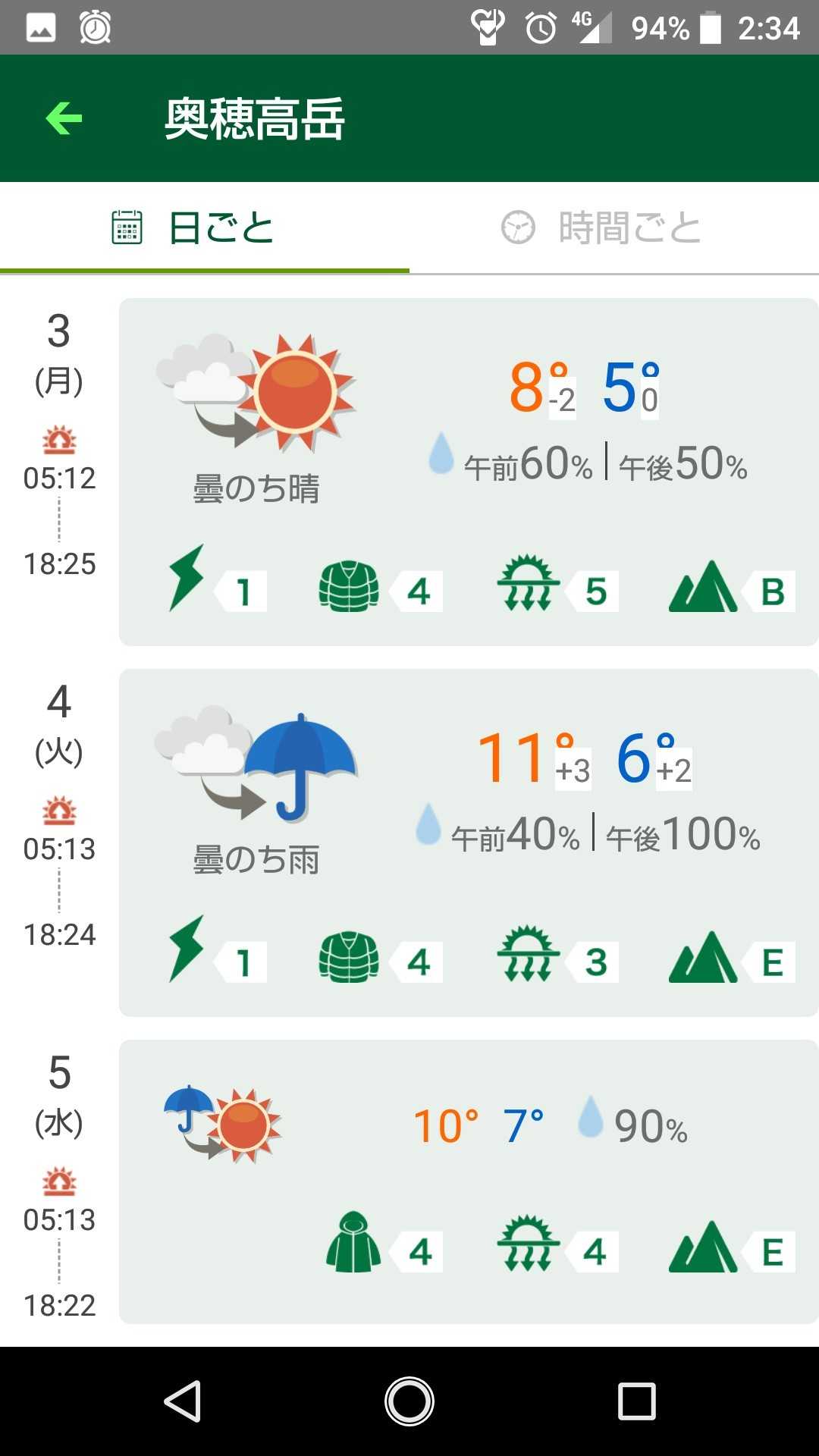Open the forecast card for the 4th (火)
Image resolution: width=819 pixels, height=1456 pixels.
coord(468,842)
